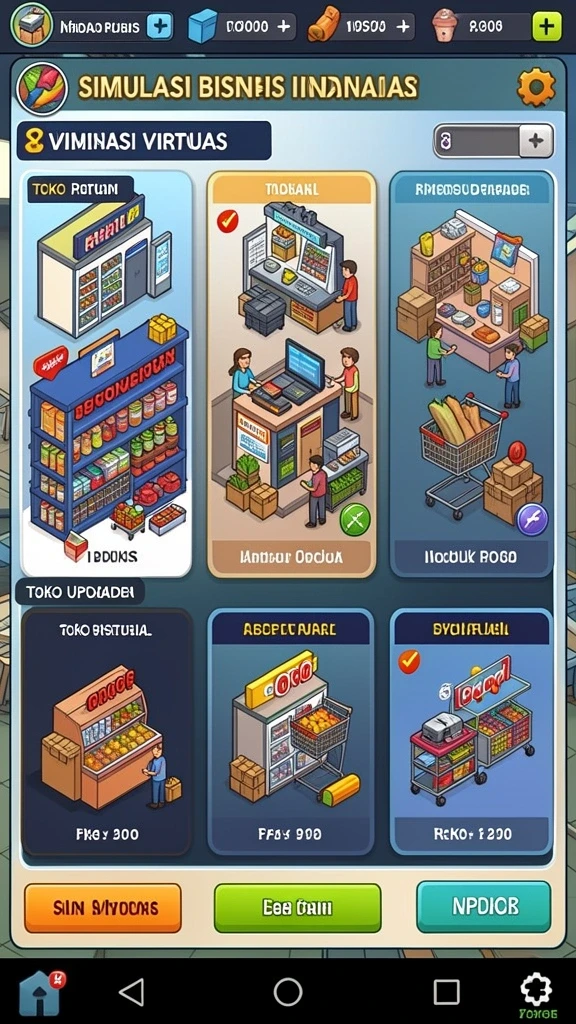Select the upgrade card priced 1200

[471, 732]
